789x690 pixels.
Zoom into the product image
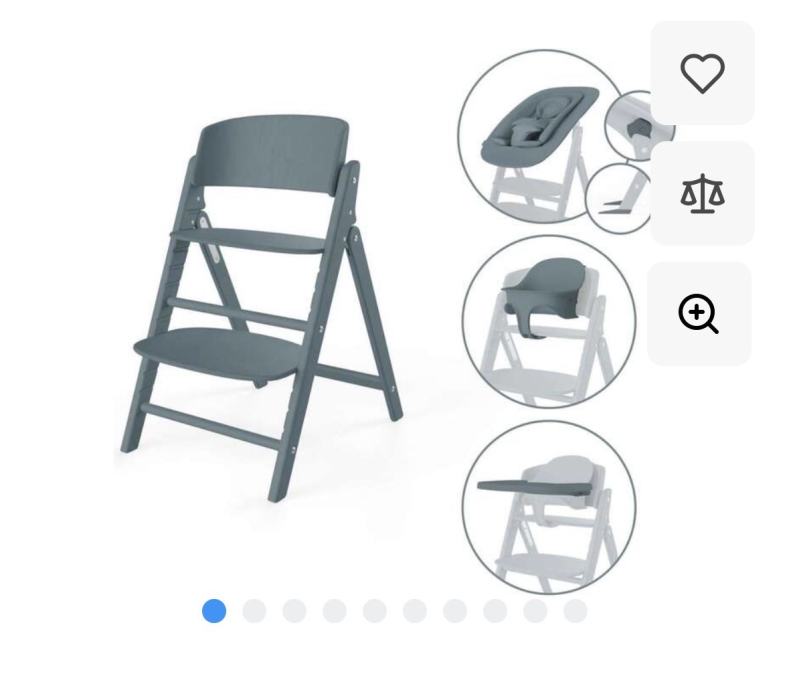(x=699, y=314)
